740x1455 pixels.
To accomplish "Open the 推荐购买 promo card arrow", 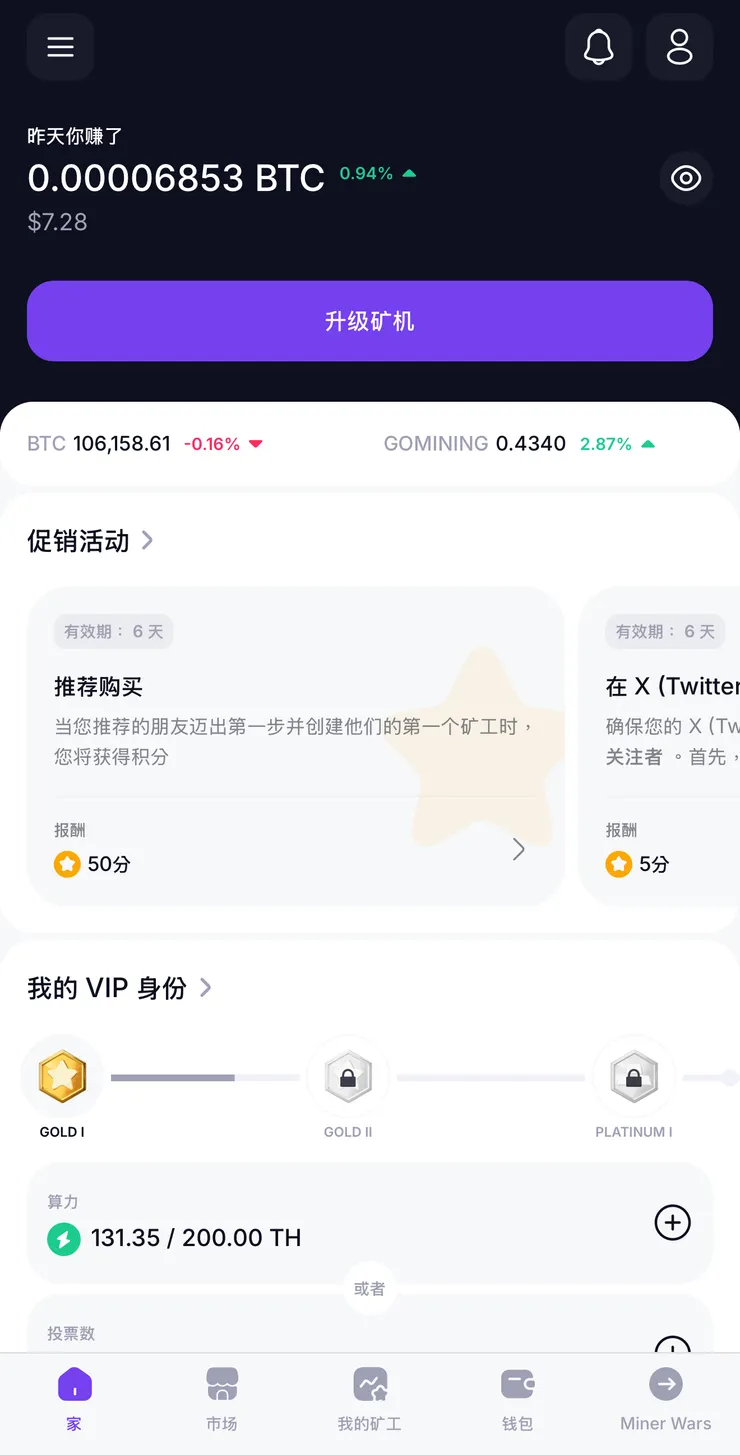I will point(518,849).
